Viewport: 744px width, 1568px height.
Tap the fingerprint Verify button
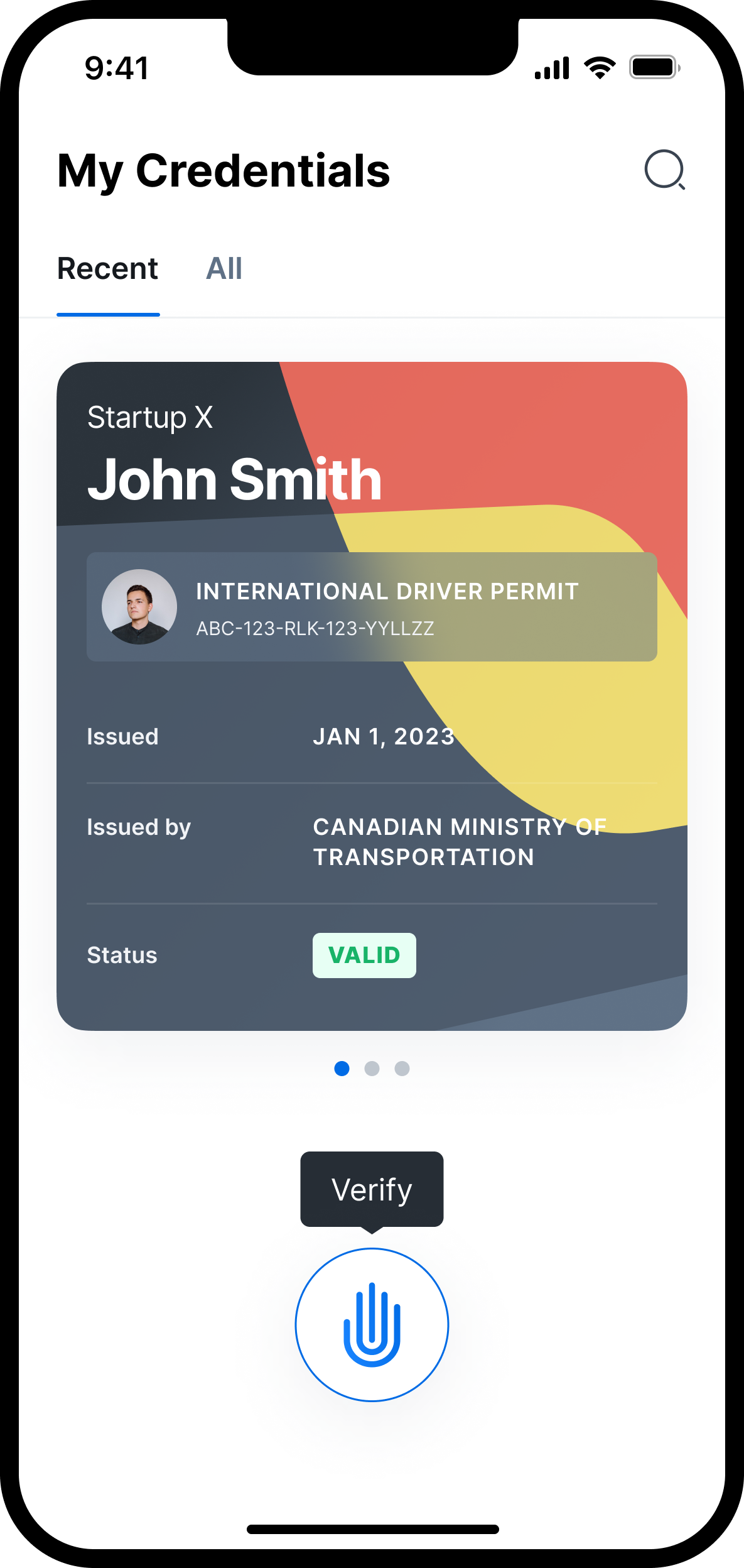372,1324
